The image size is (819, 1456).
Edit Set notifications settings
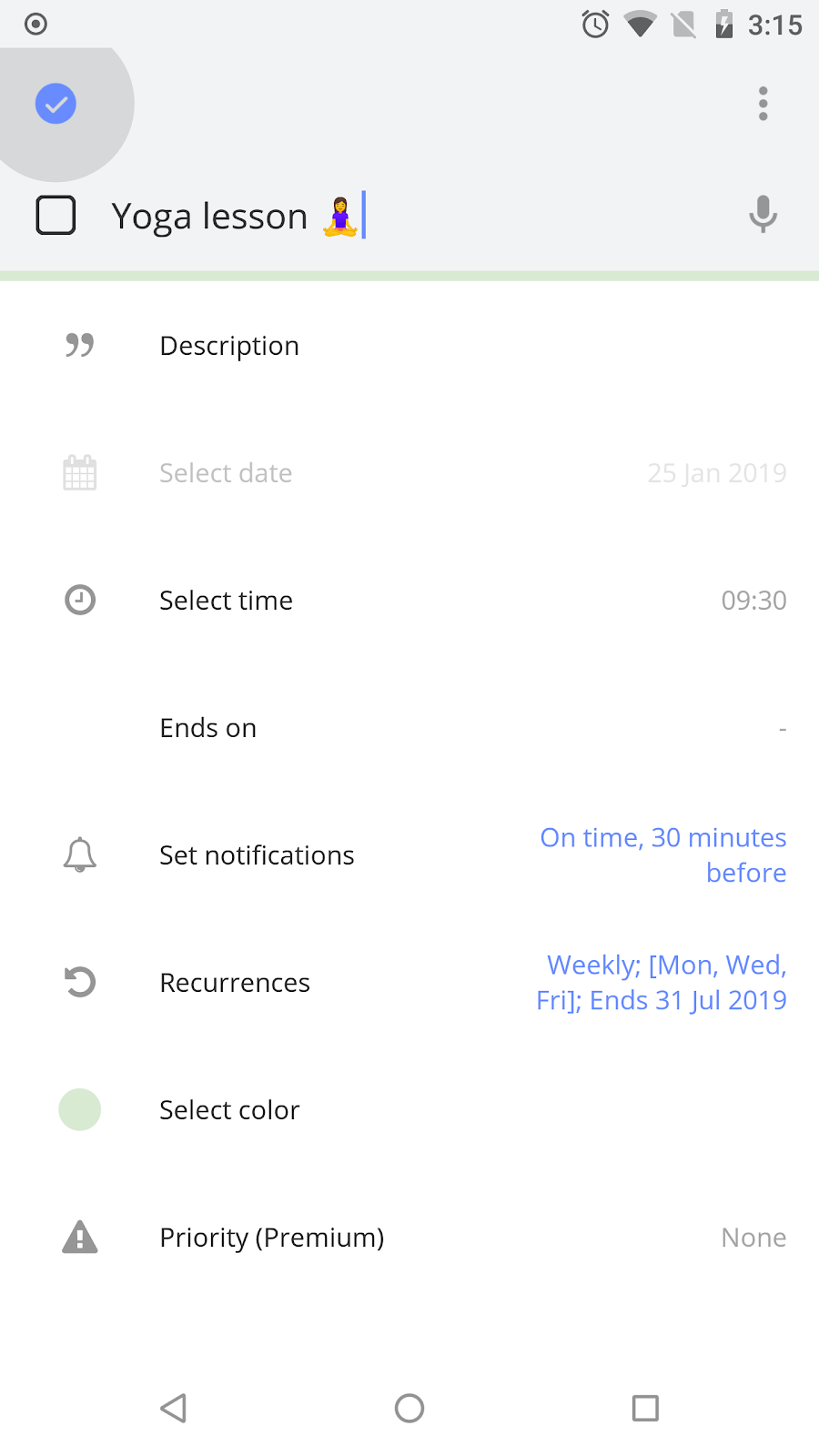[409, 855]
